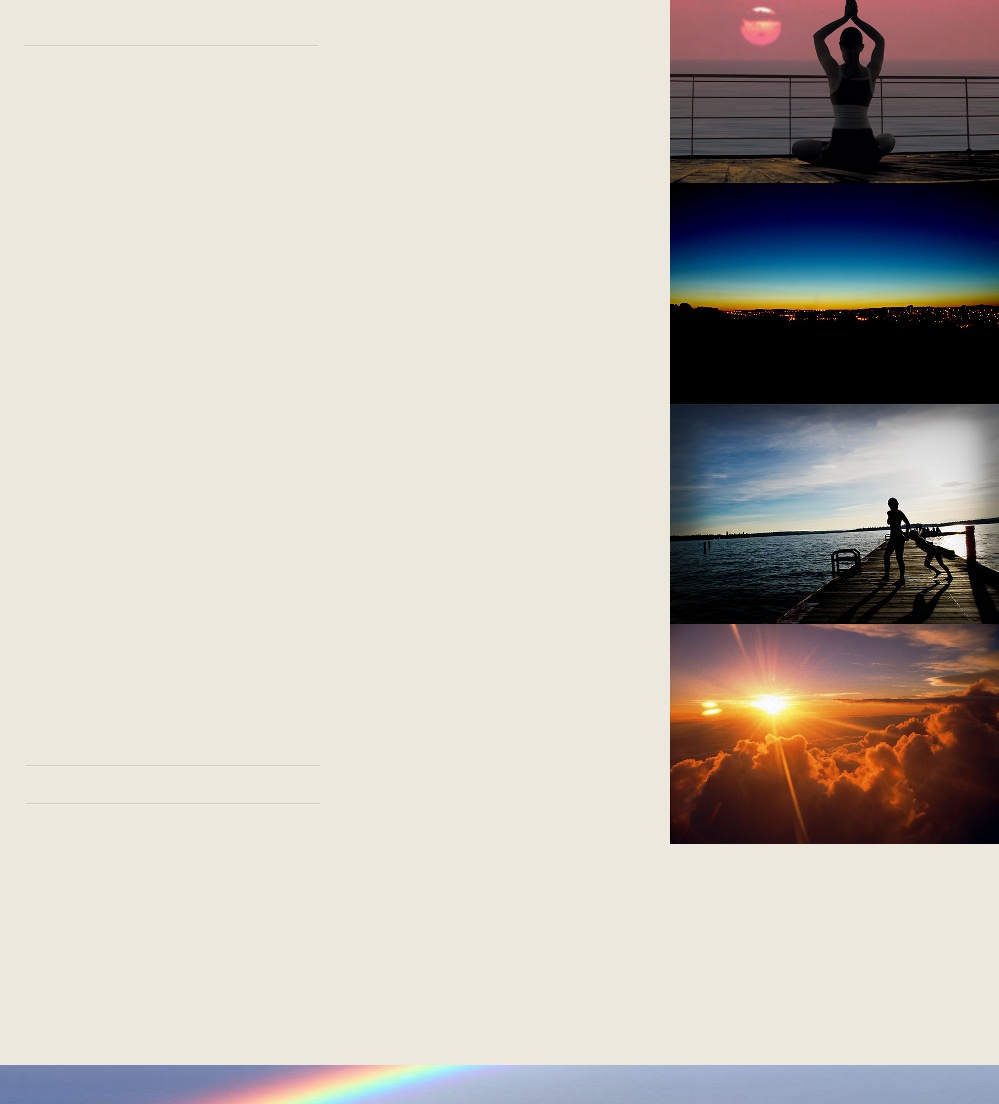Image resolution: width=999 pixels, height=1104 pixels.
Task: Open the sun over clouds photo
Action: click(x=834, y=733)
